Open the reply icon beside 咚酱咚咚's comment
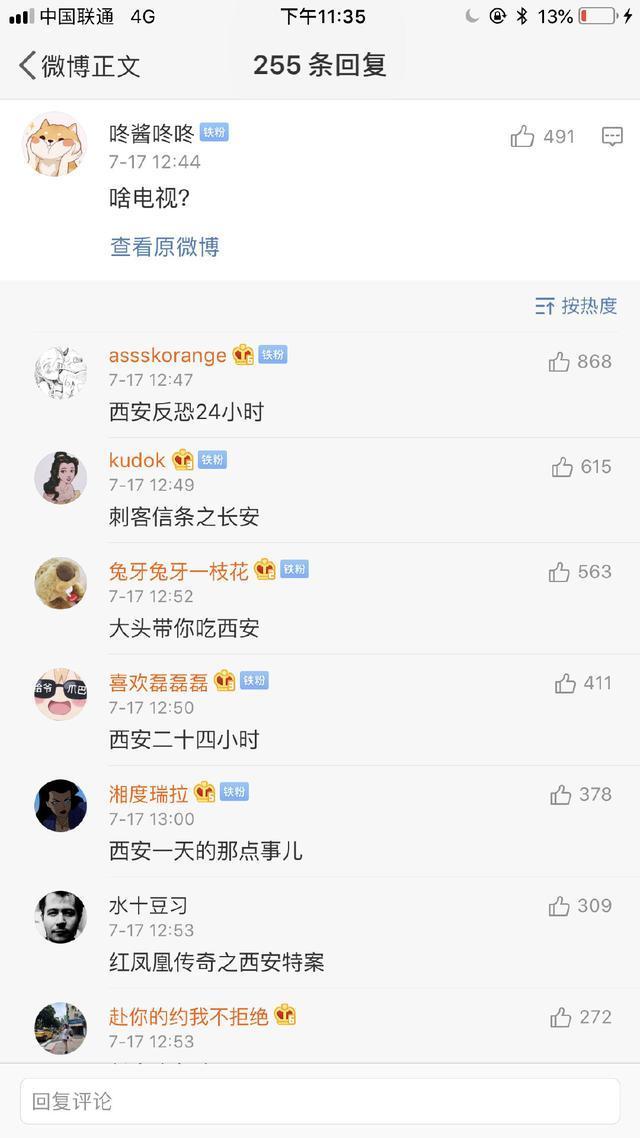This screenshot has width=640, height=1138. click(612, 137)
